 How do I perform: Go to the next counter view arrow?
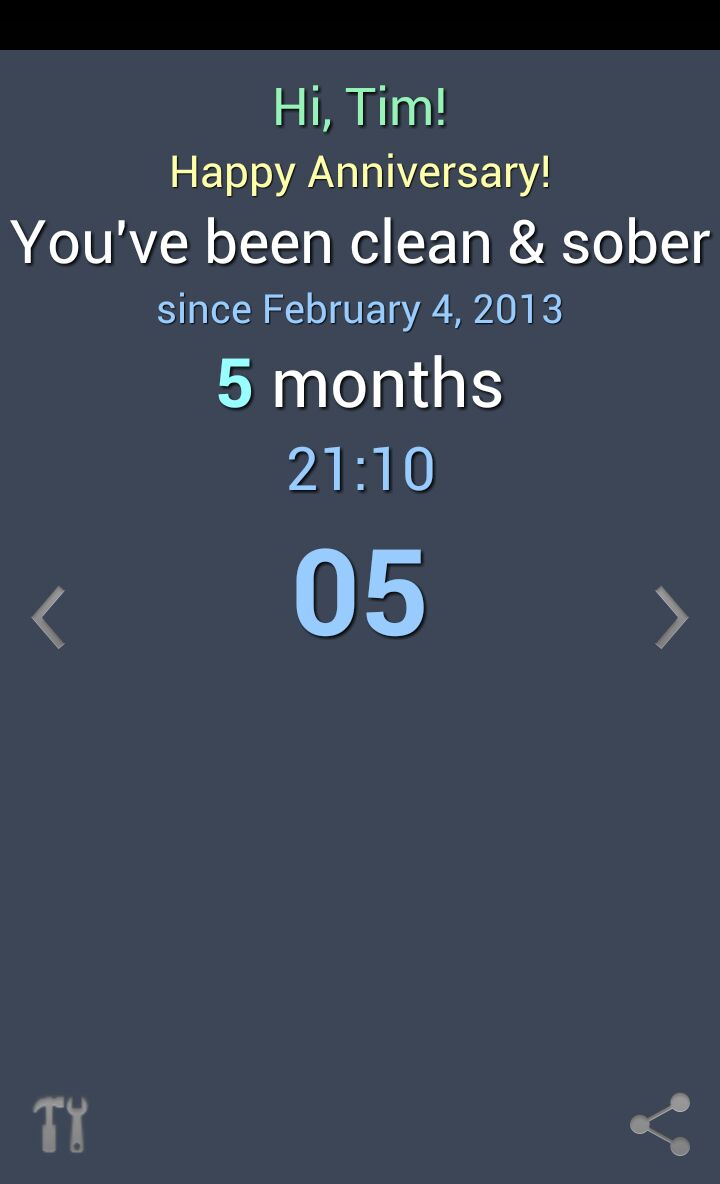(x=671, y=617)
